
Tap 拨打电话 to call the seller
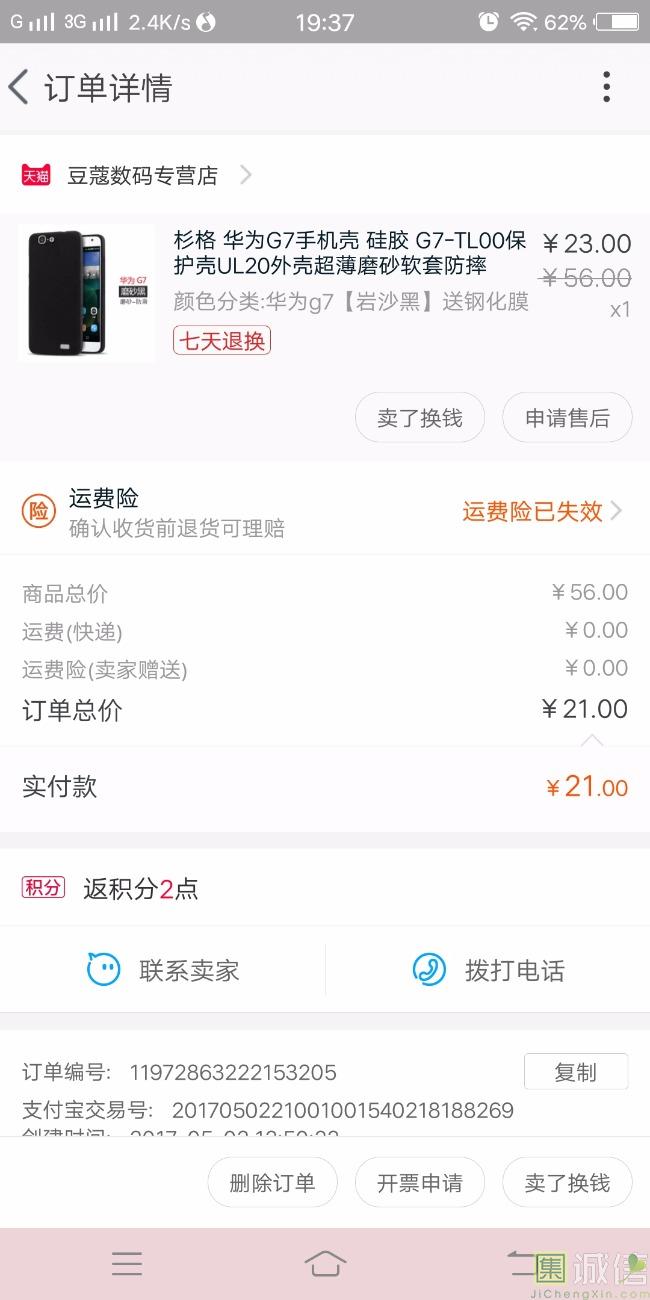pyautogui.click(x=488, y=970)
